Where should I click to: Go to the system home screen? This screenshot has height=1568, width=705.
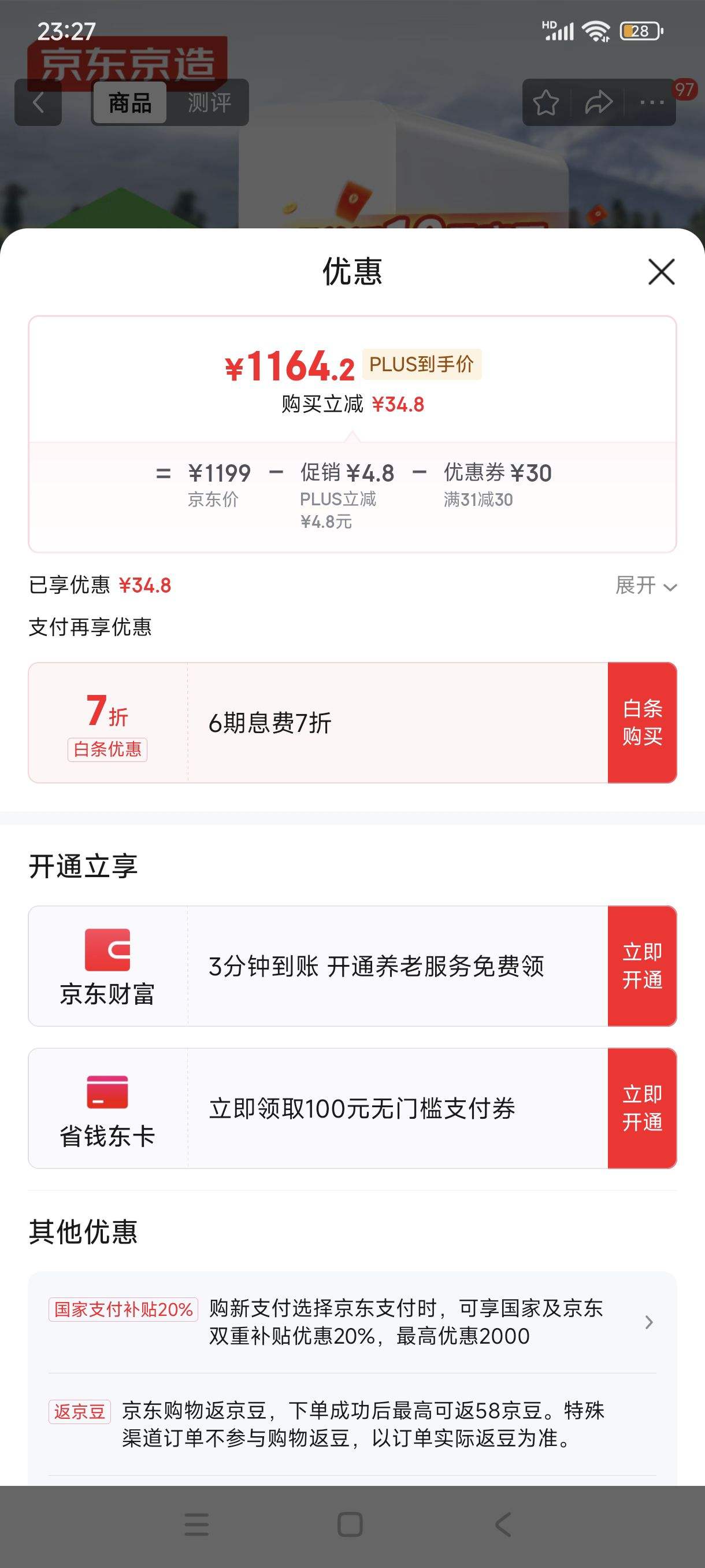coord(350,1524)
